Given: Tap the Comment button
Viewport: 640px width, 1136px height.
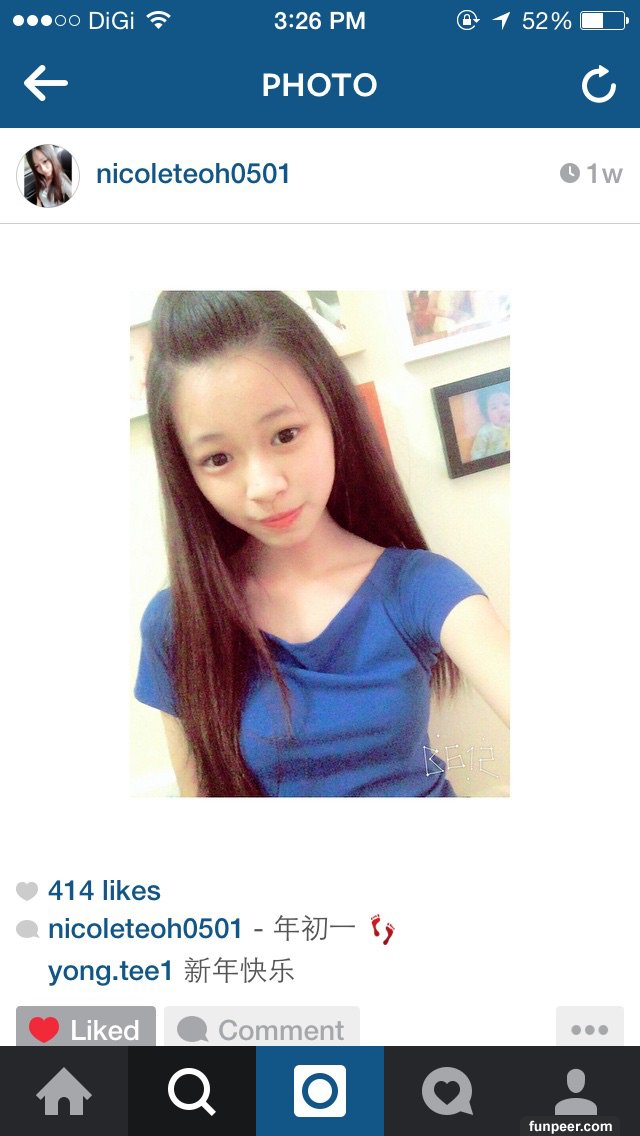Looking at the screenshot, I should point(262,1029).
